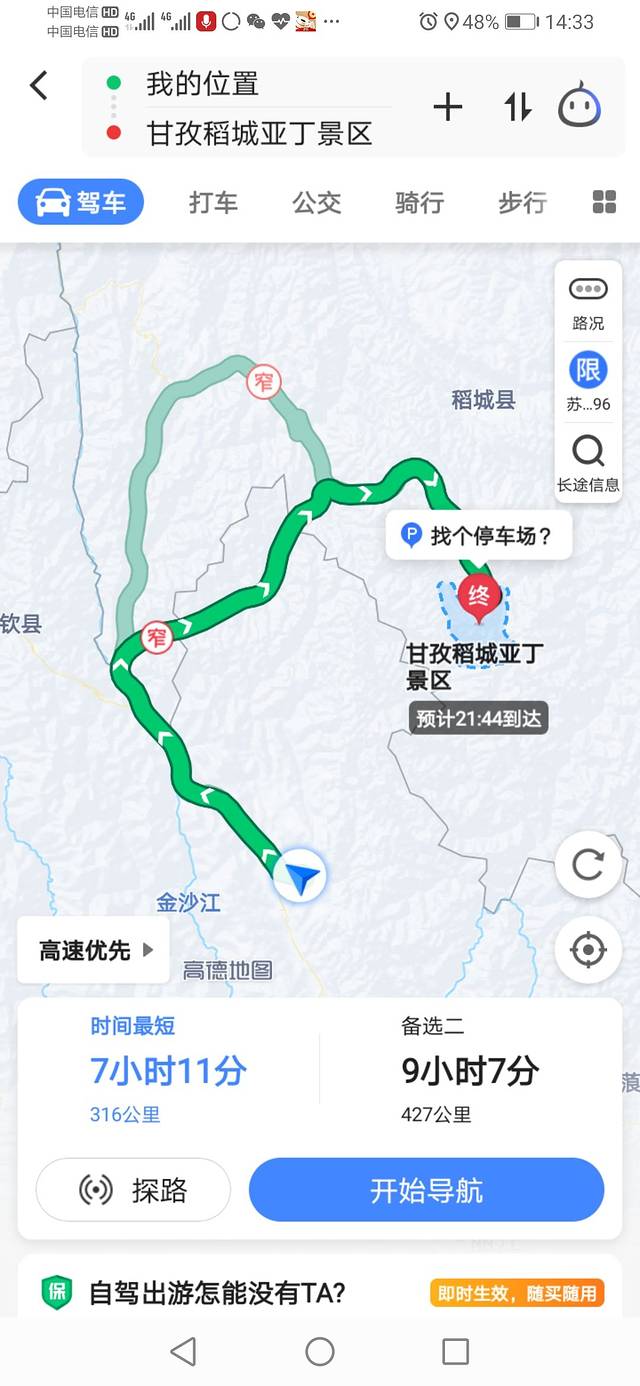Open 长途信息 long-trip info

tap(588, 464)
